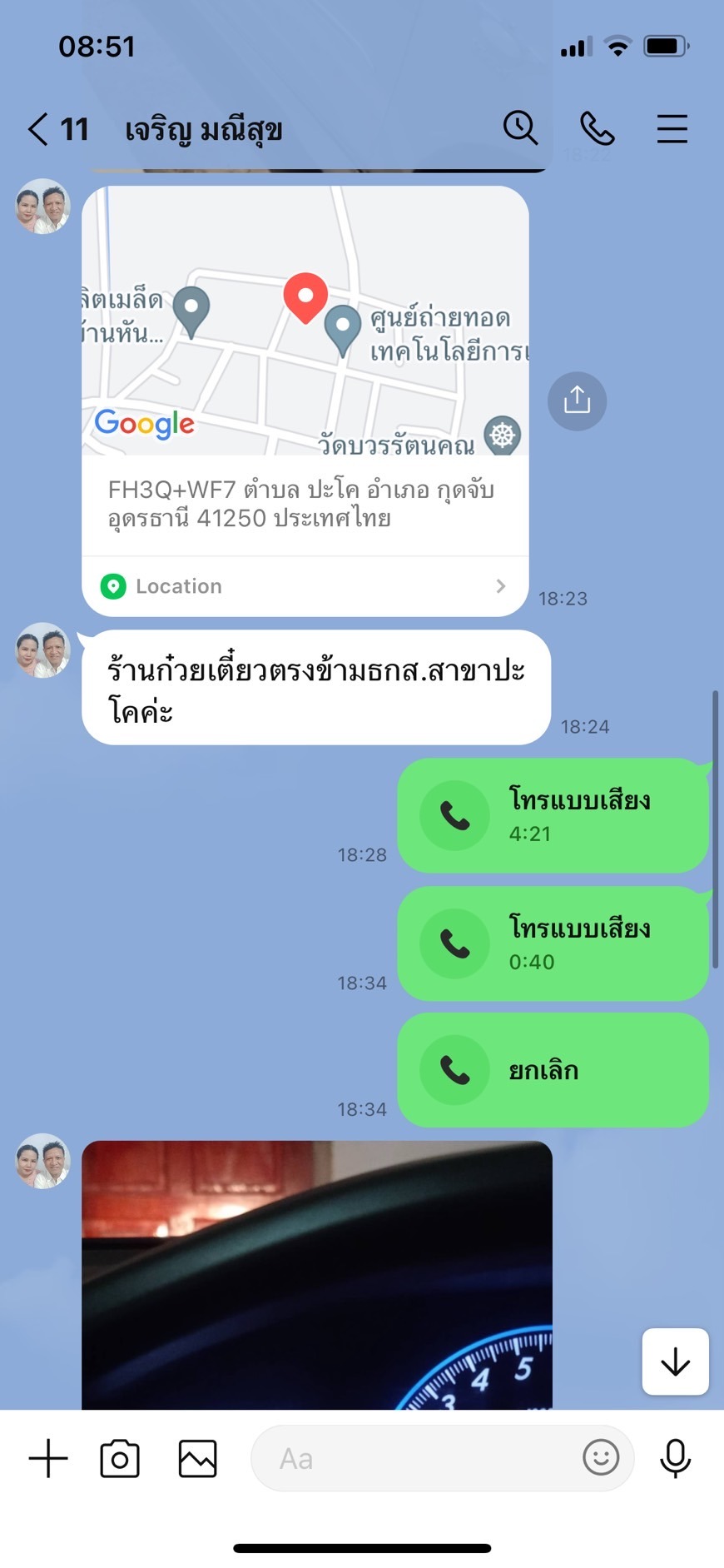Search within this chat
The width and height of the screenshot is (724, 1568).
click(x=521, y=128)
